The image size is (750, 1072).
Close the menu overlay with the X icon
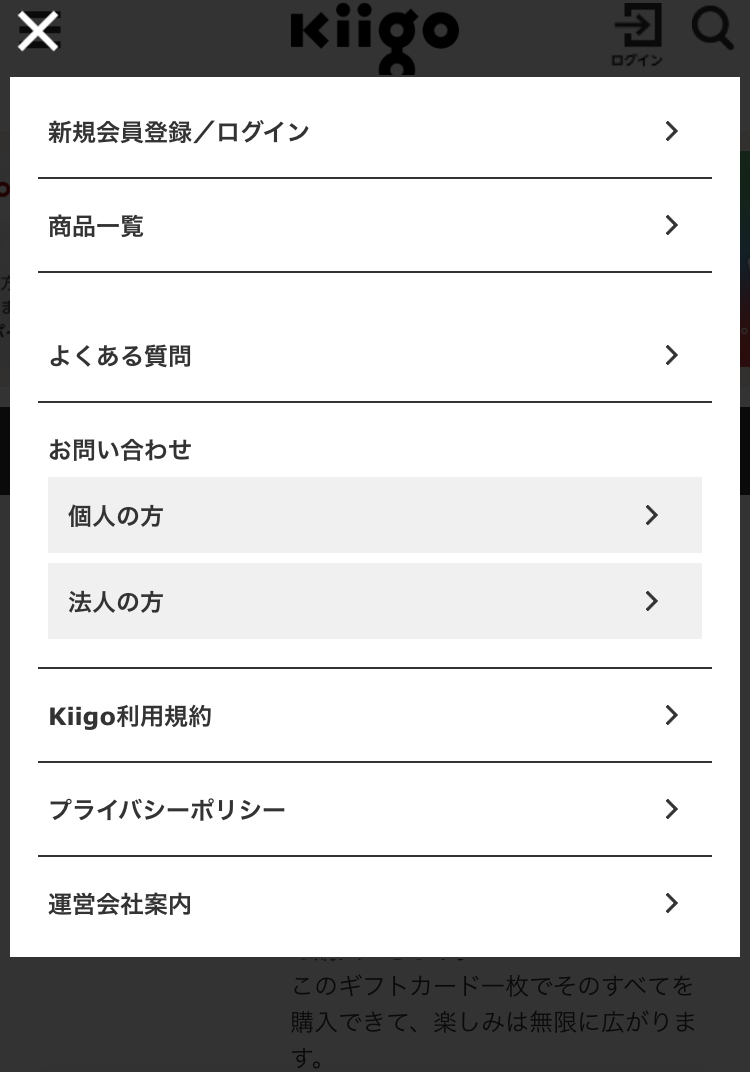(x=38, y=31)
